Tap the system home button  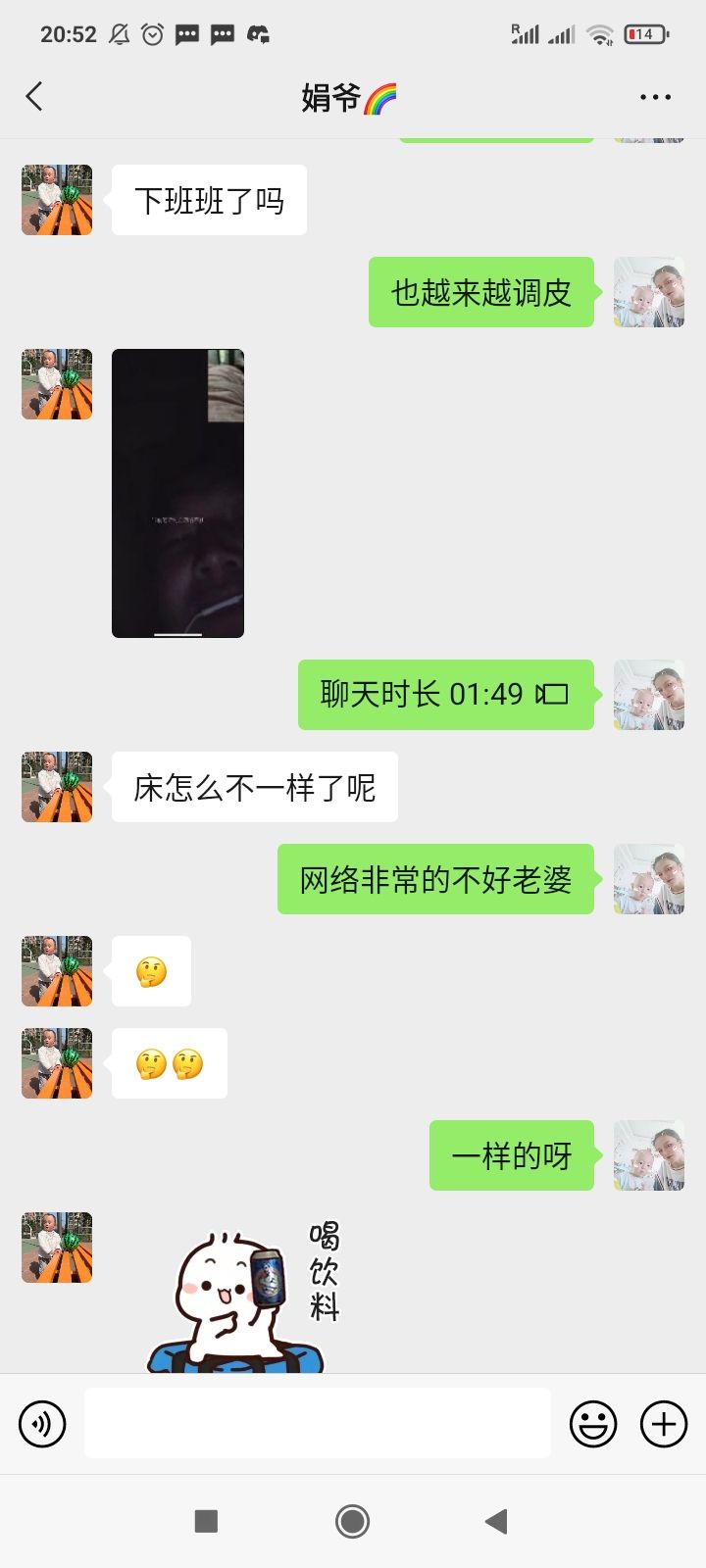[x=352, y=1521]
